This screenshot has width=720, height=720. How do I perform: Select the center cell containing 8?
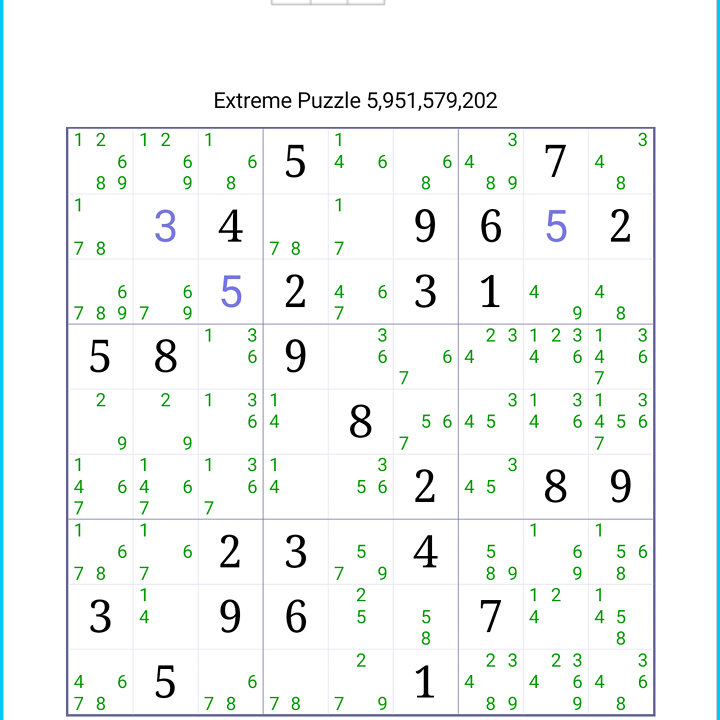click(x=360, y=422)
